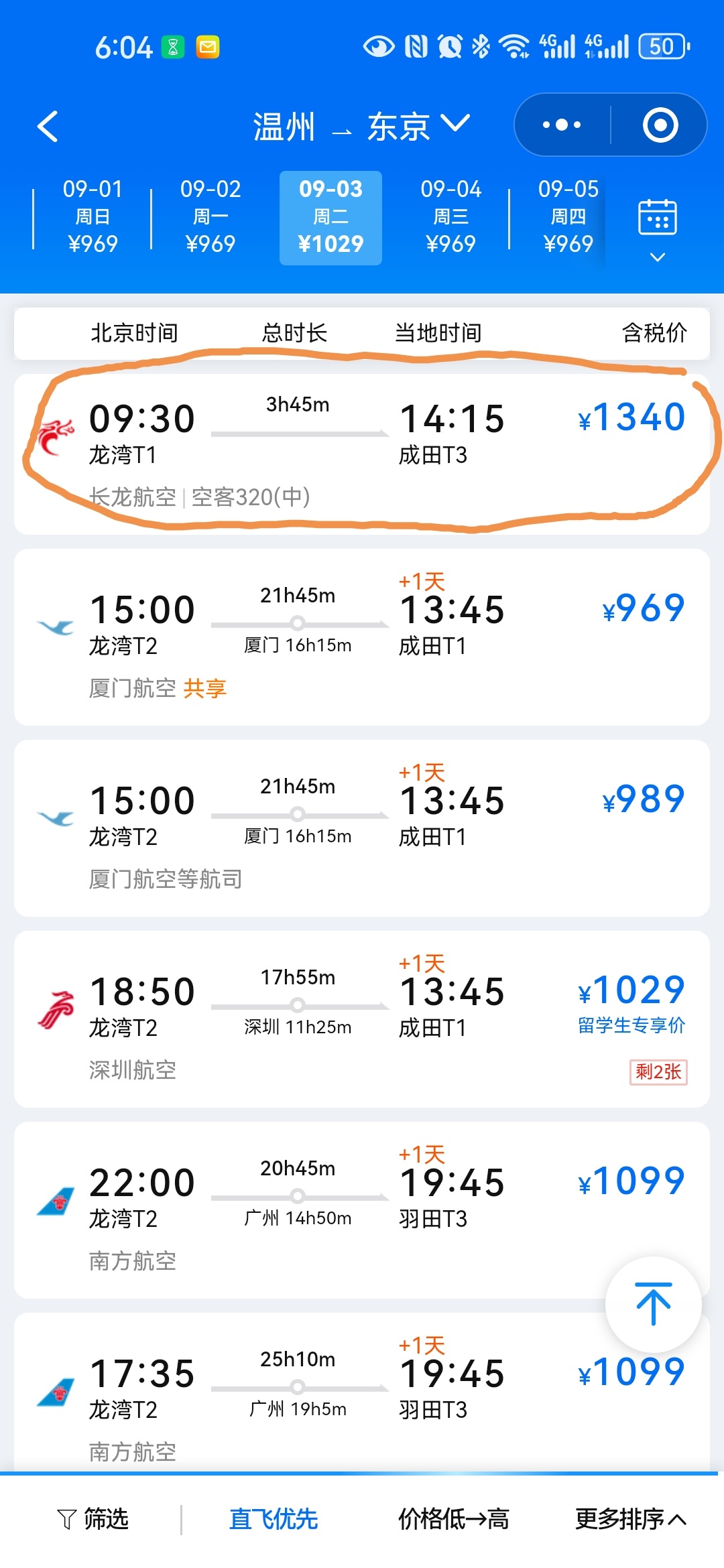724x1568 pixels.
Task: Open 厦门航空等航司 flight priced ¥989
Action: (x=362, y=828)
